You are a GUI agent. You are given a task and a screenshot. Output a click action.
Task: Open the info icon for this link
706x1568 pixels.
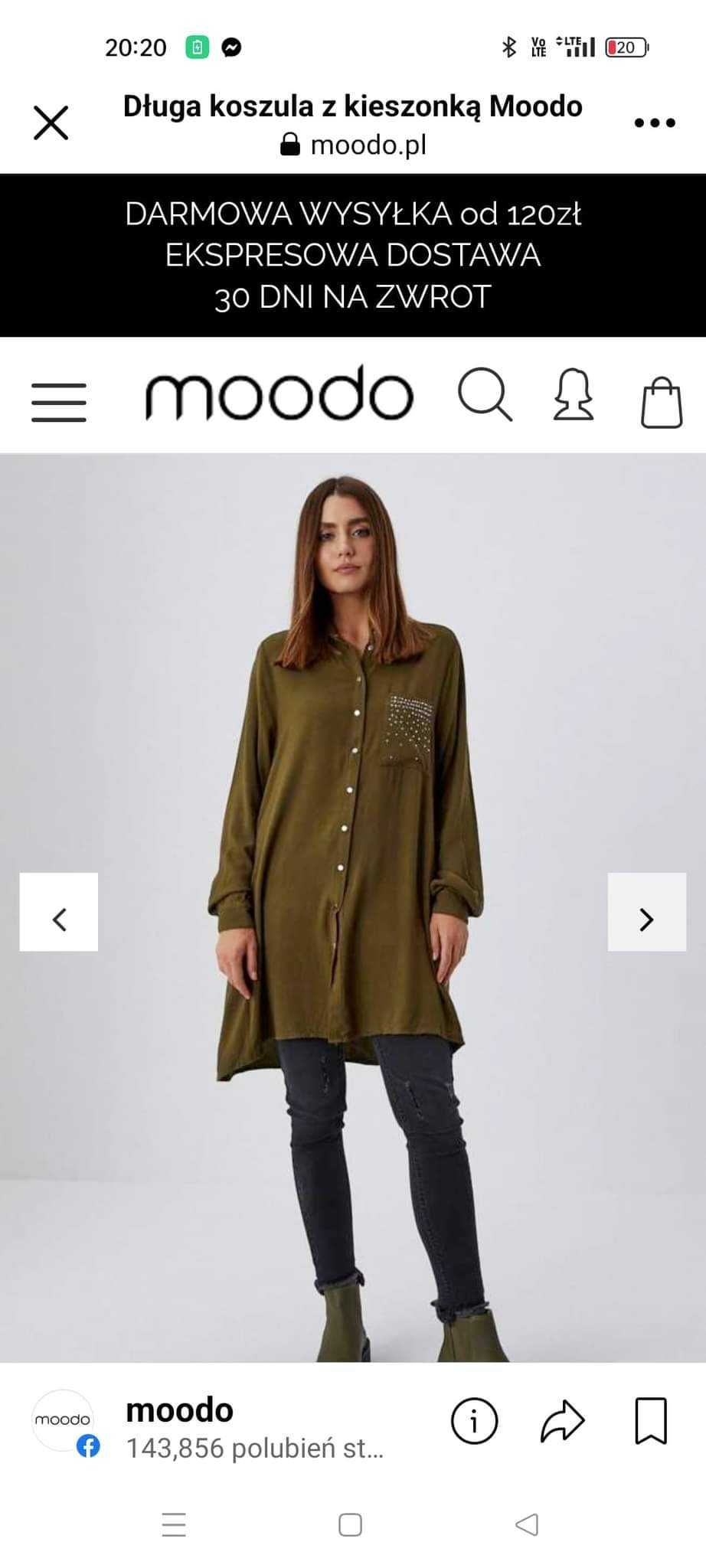474,1421
